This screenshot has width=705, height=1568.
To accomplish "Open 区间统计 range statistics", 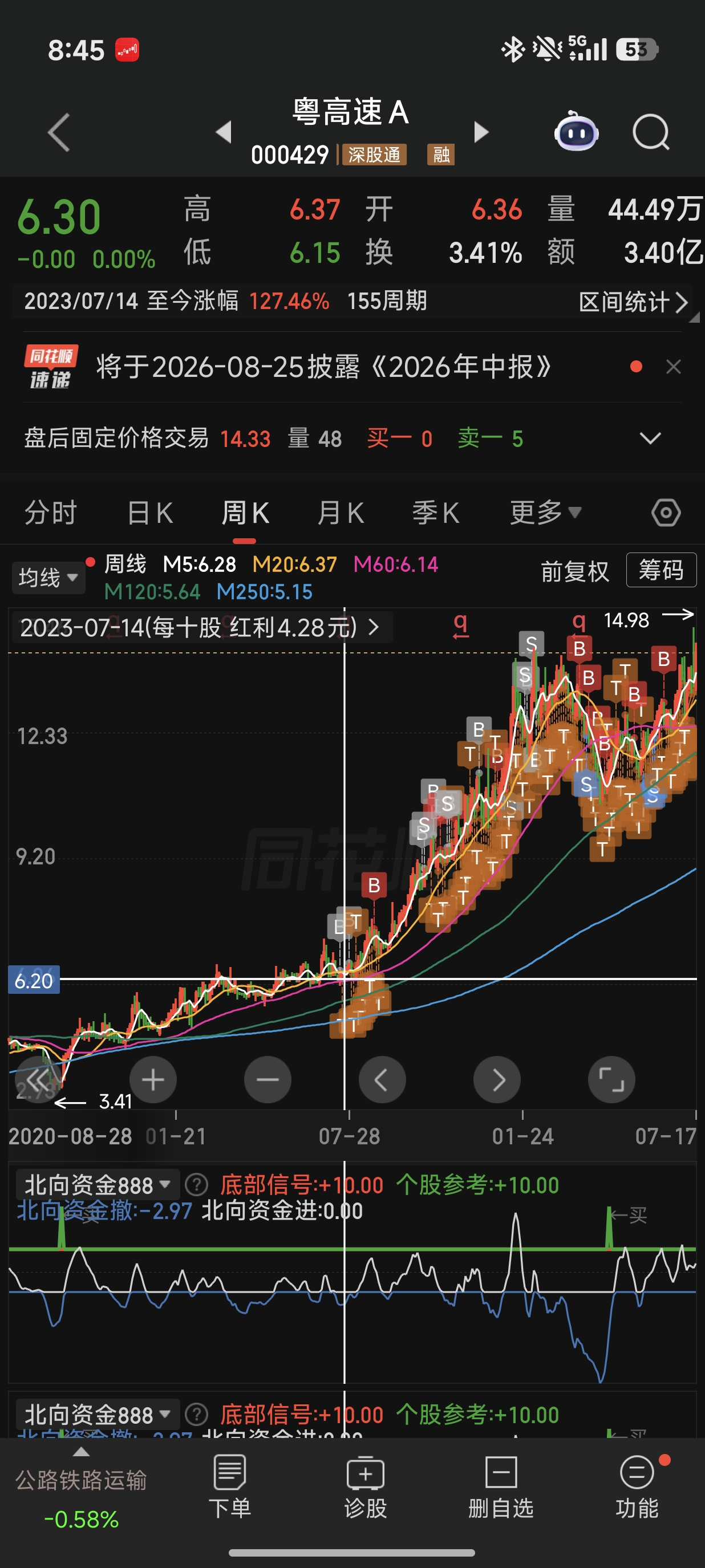I will click(633, 301).
